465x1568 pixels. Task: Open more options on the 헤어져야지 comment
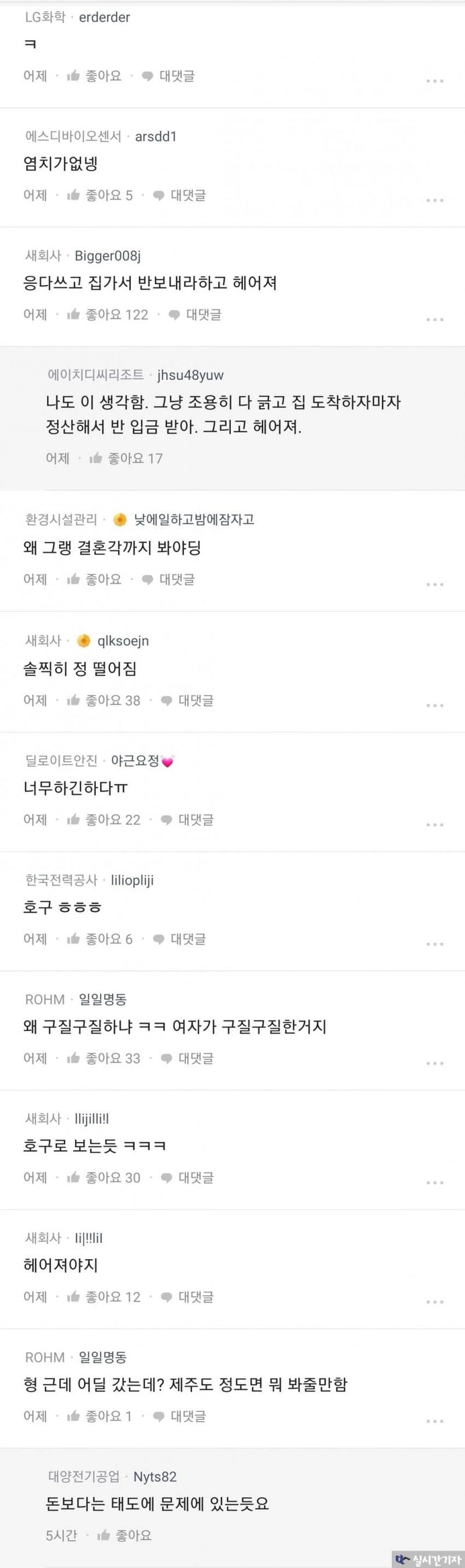click(x=435, y=1302)
